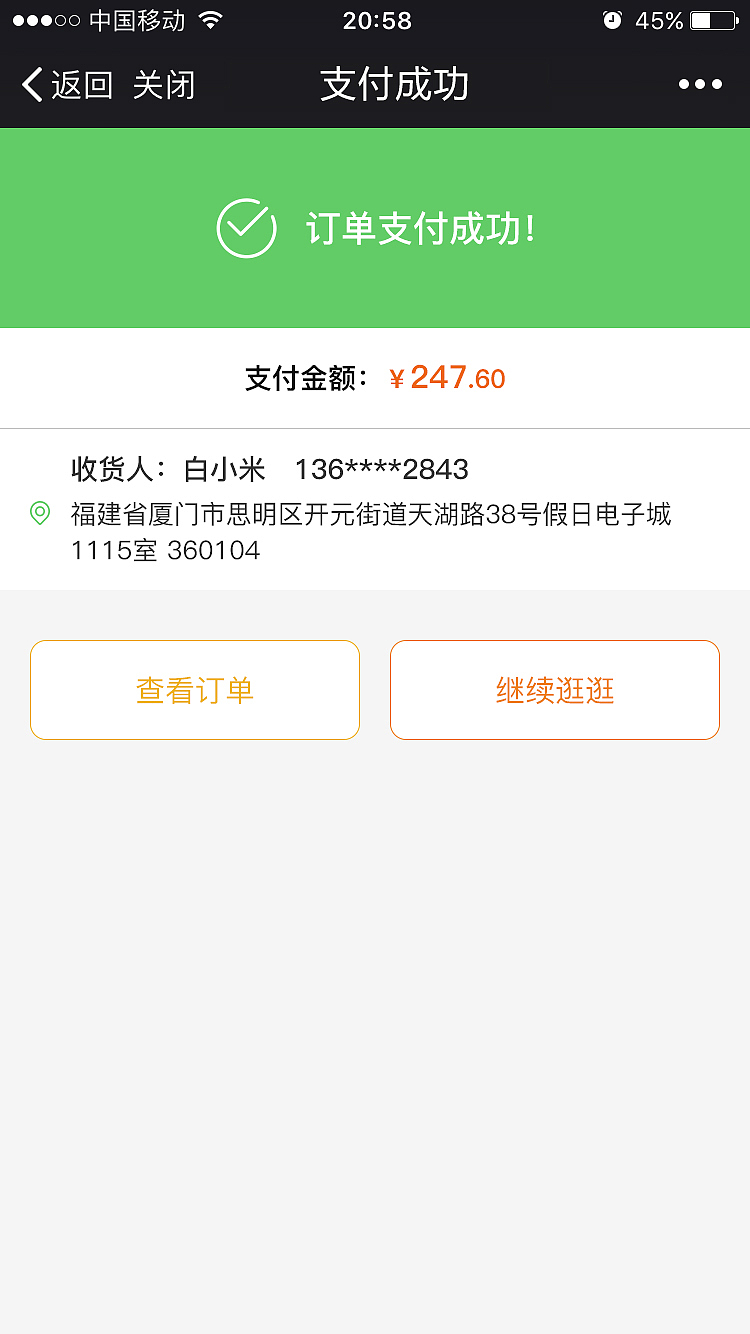Tap 查看订单 to view the order
The height and width of the screenshot is (1334, 750).
tap(194, 689)
